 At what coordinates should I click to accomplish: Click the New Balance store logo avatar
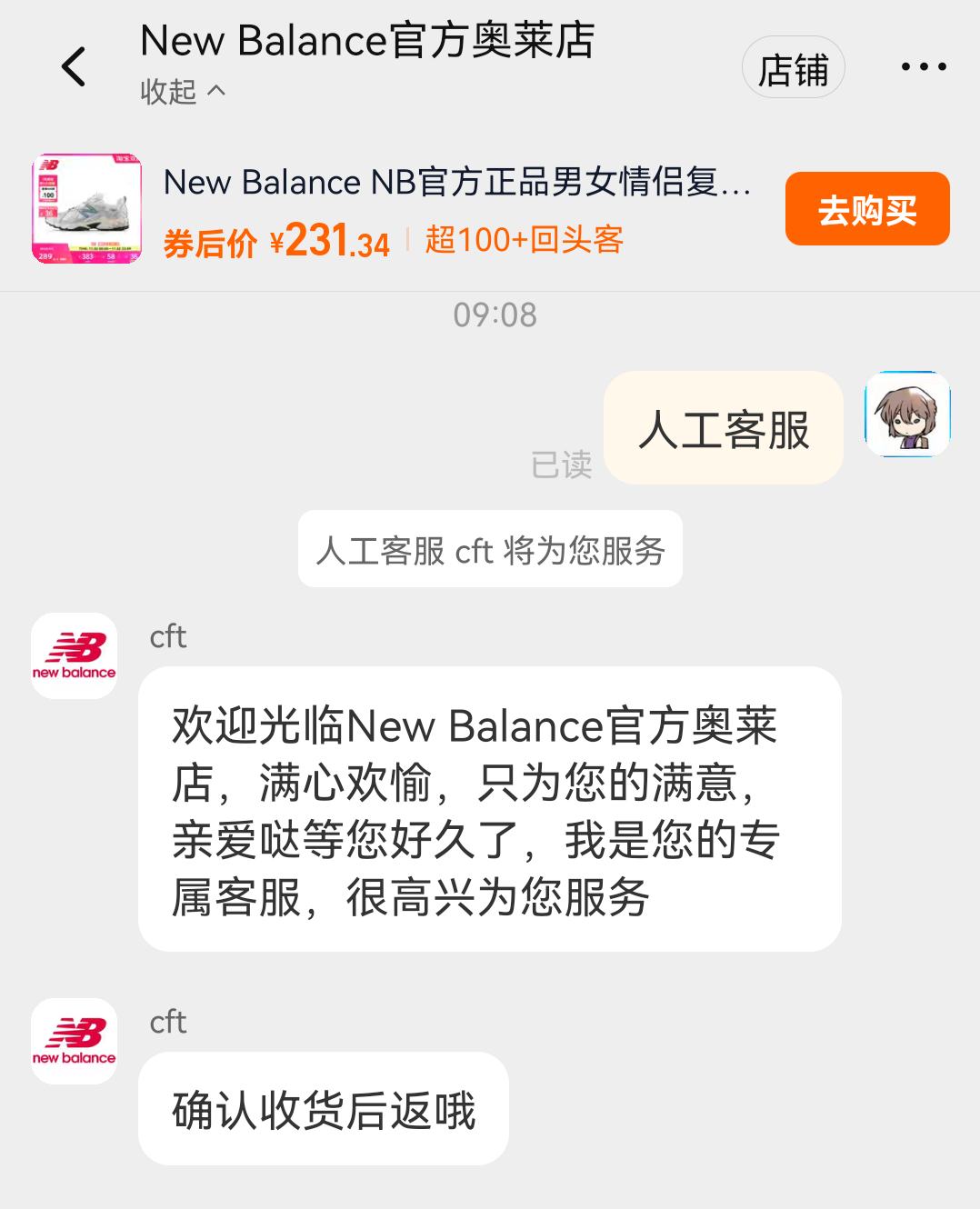(74, 655)
